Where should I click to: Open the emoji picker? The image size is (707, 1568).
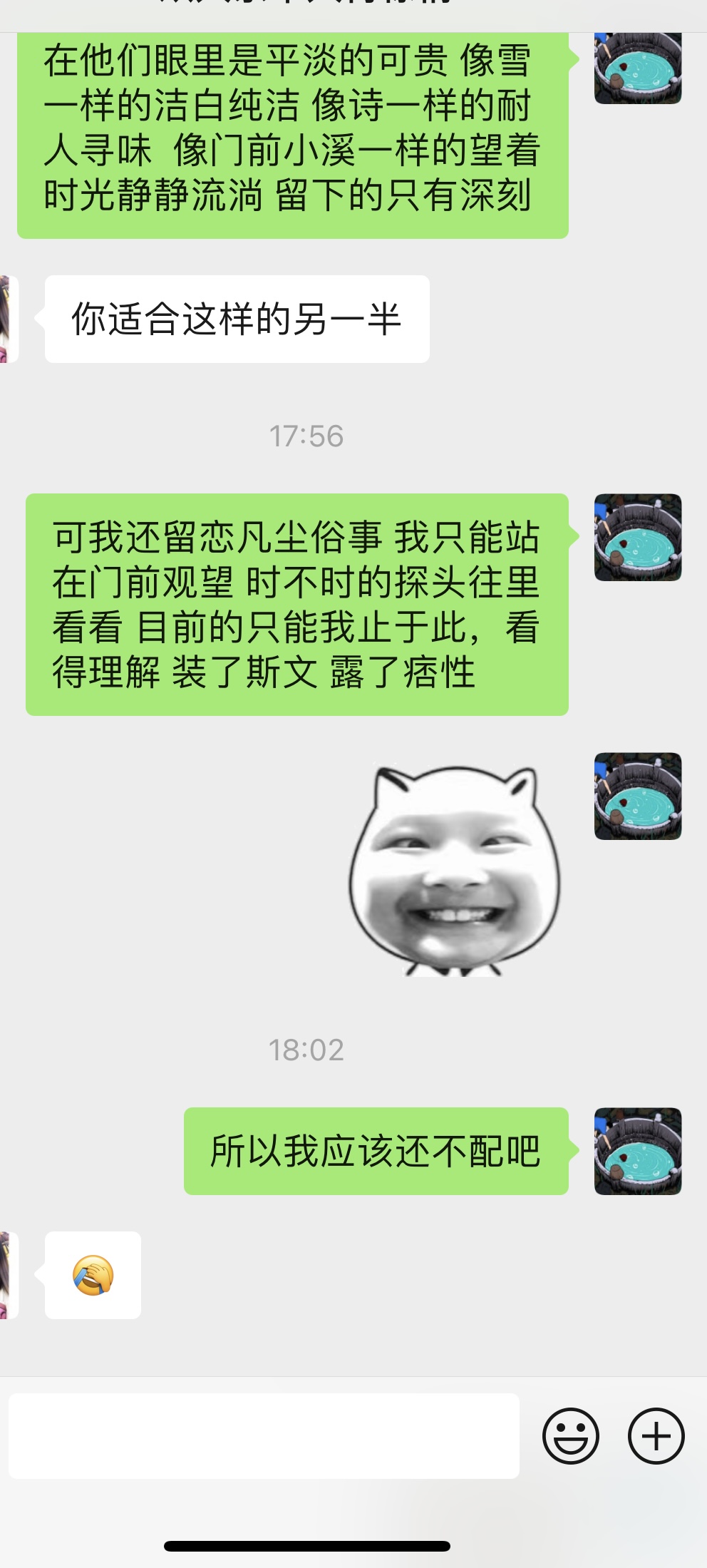(x=570, y=1435)
